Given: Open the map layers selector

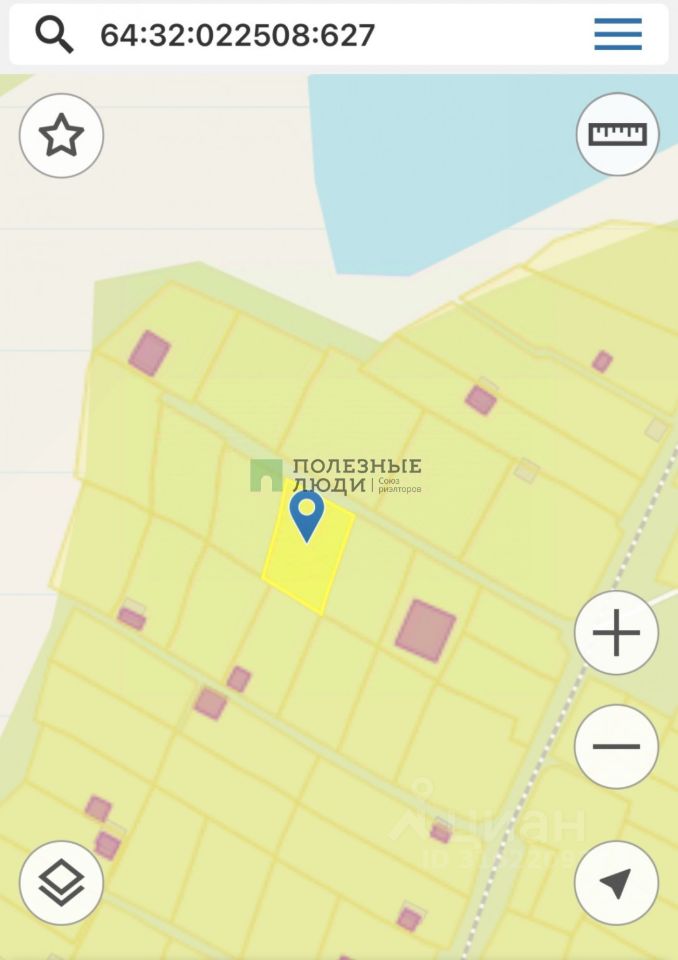Looking at the screenshot, I should click(x=61, y=882).
